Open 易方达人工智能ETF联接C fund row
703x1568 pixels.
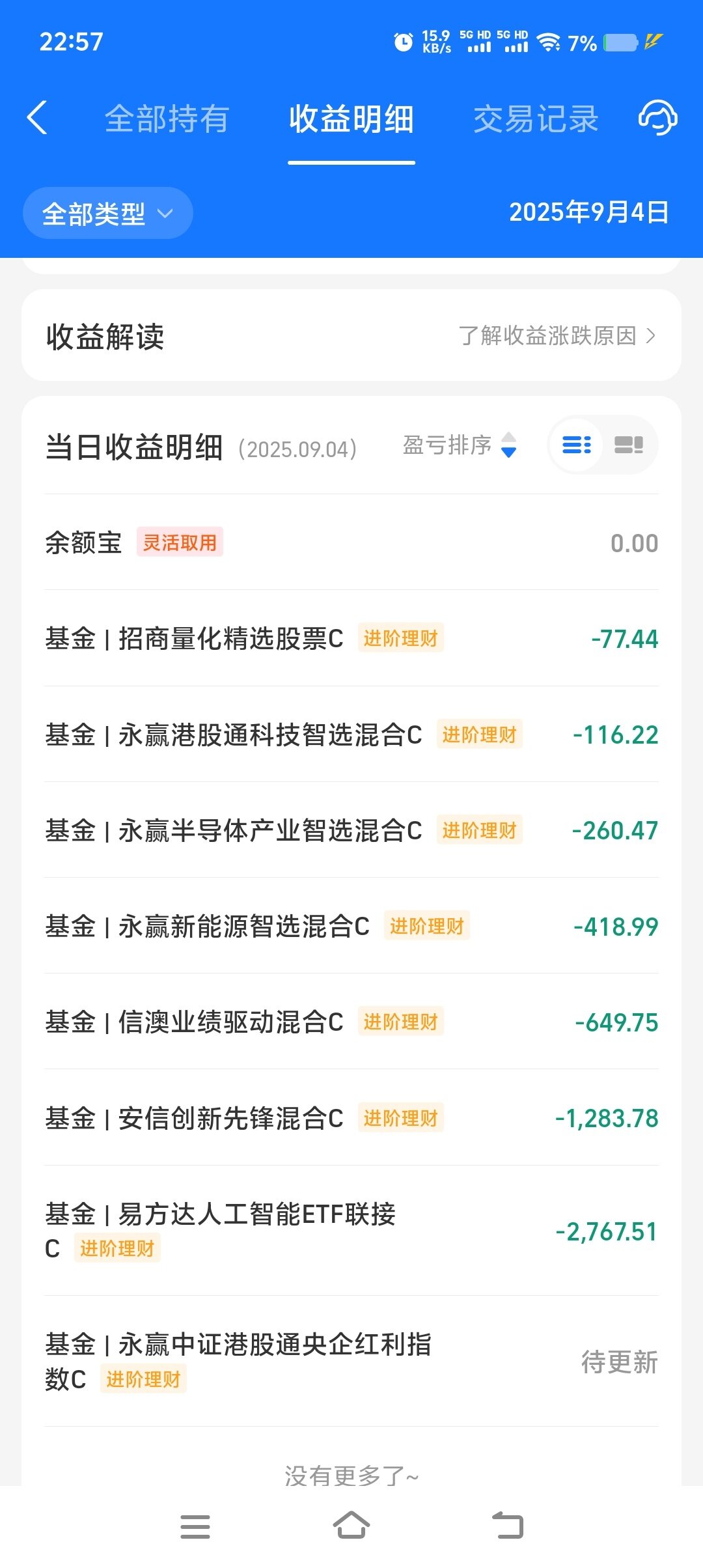coord(351,1231)
